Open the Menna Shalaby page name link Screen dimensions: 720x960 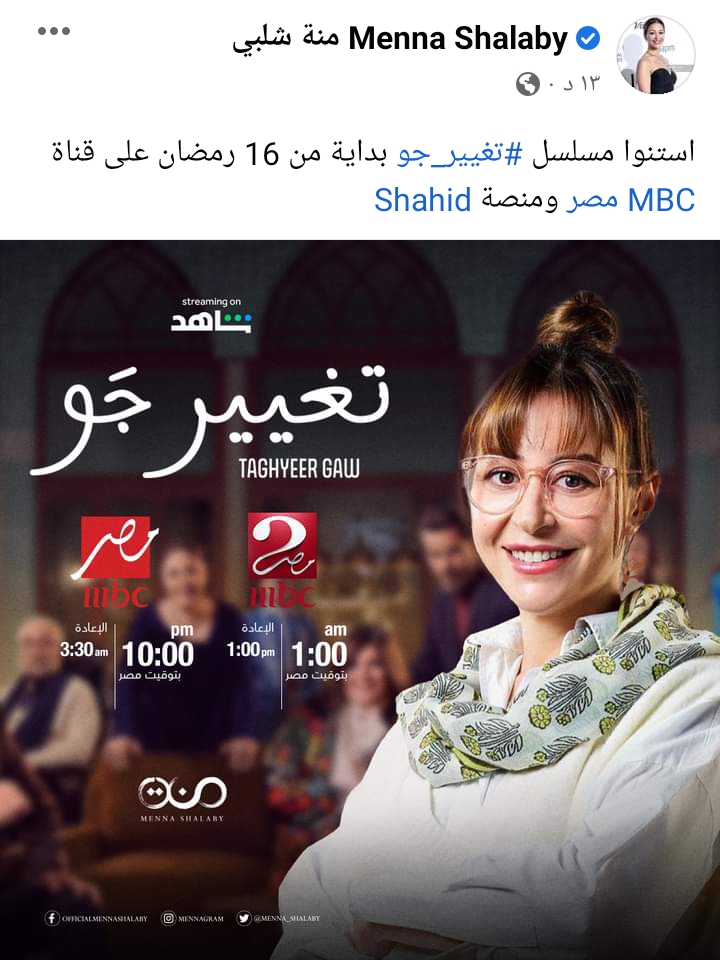click(x=459, y=39)
